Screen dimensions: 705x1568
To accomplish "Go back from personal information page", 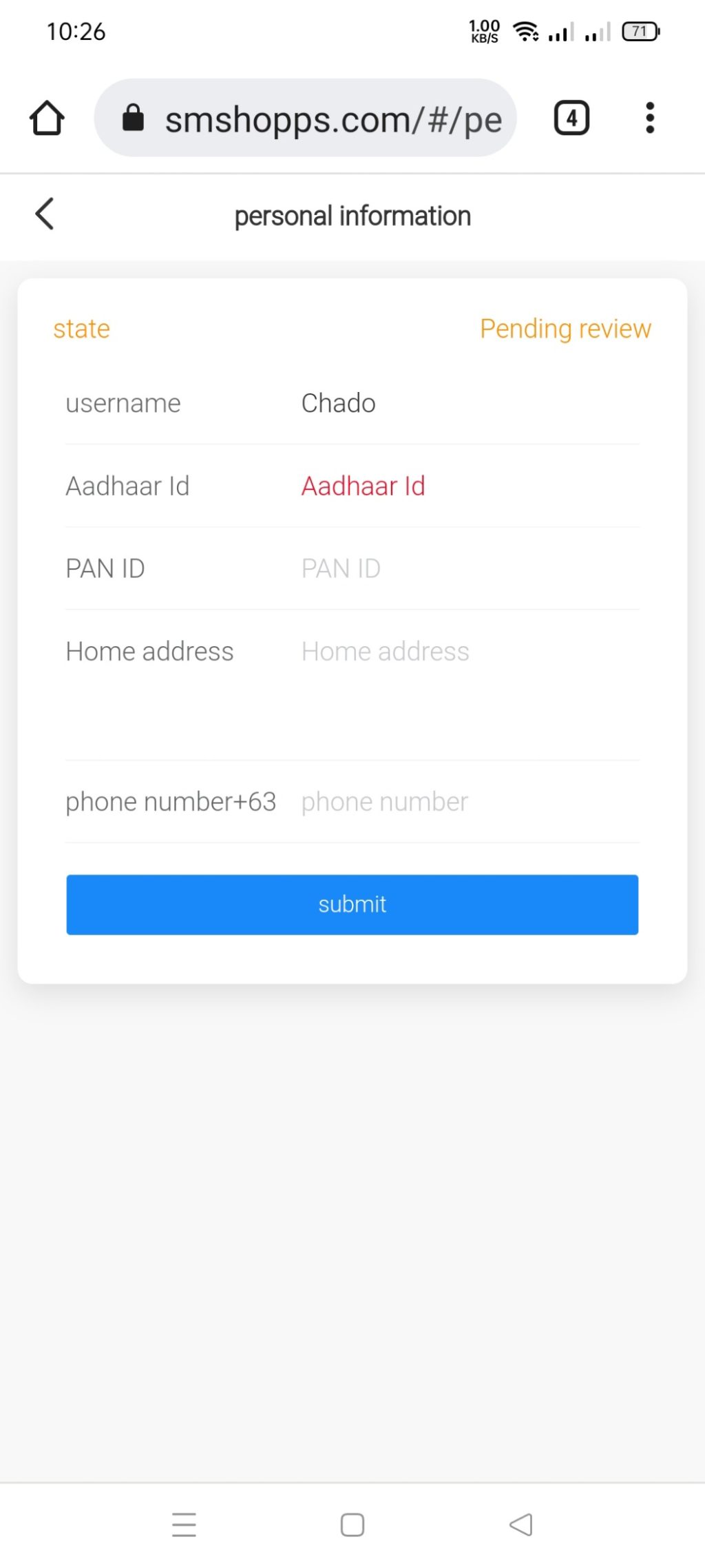I will 45,214.
